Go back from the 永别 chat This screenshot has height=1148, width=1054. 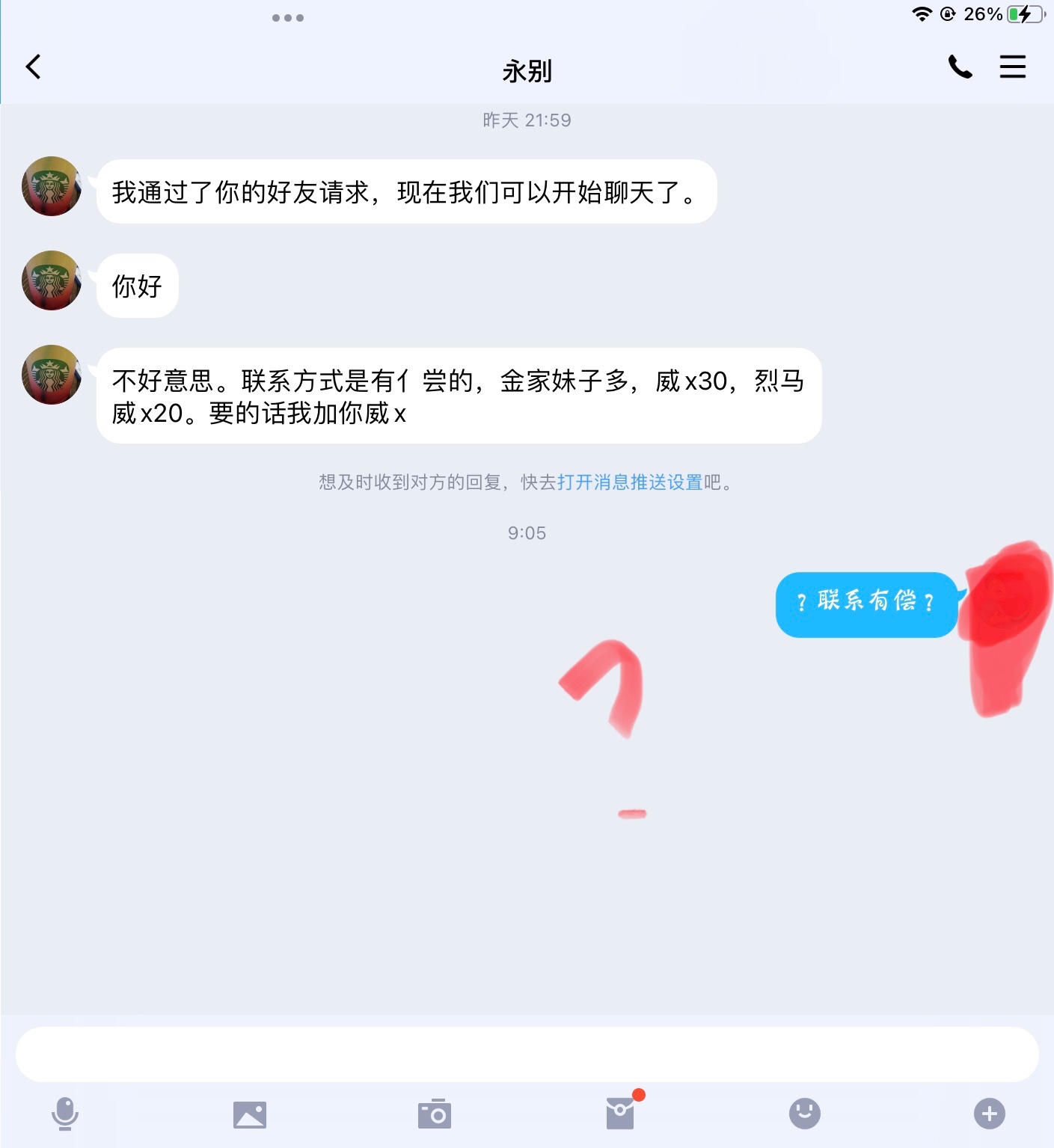(x=34, y=67)
